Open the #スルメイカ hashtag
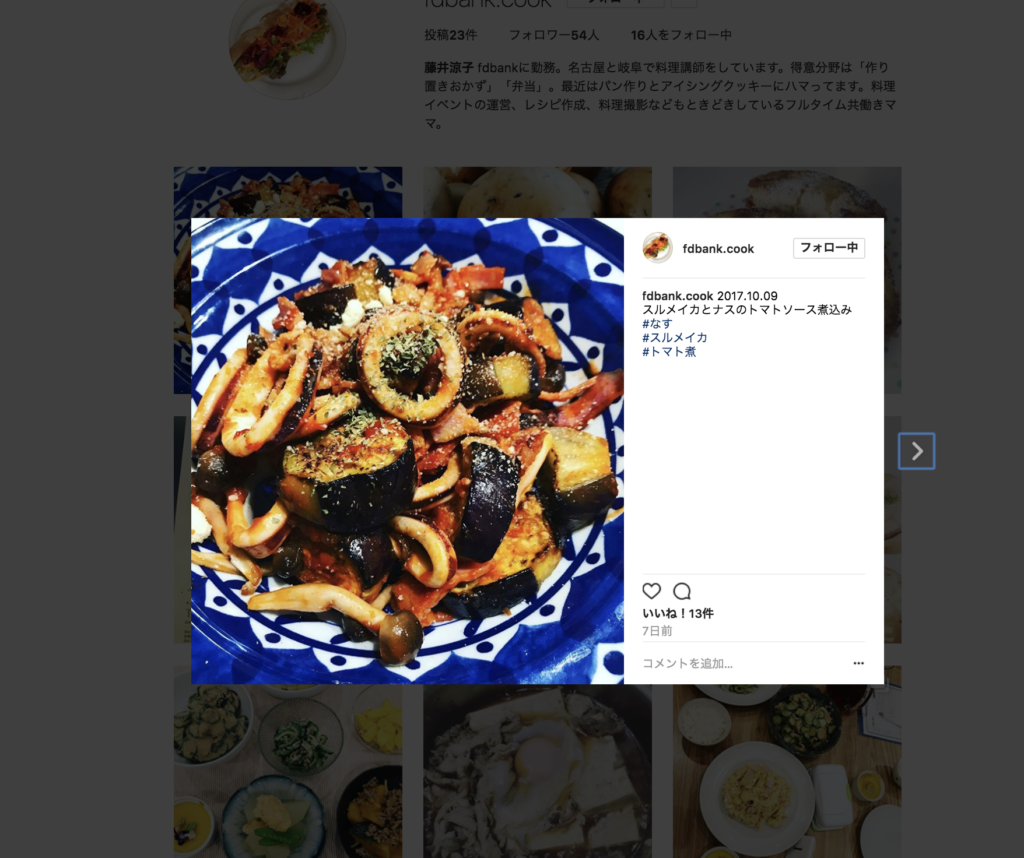Viewport: 1024px width, 858px height. pyautogui.click(x=674, y=338)
